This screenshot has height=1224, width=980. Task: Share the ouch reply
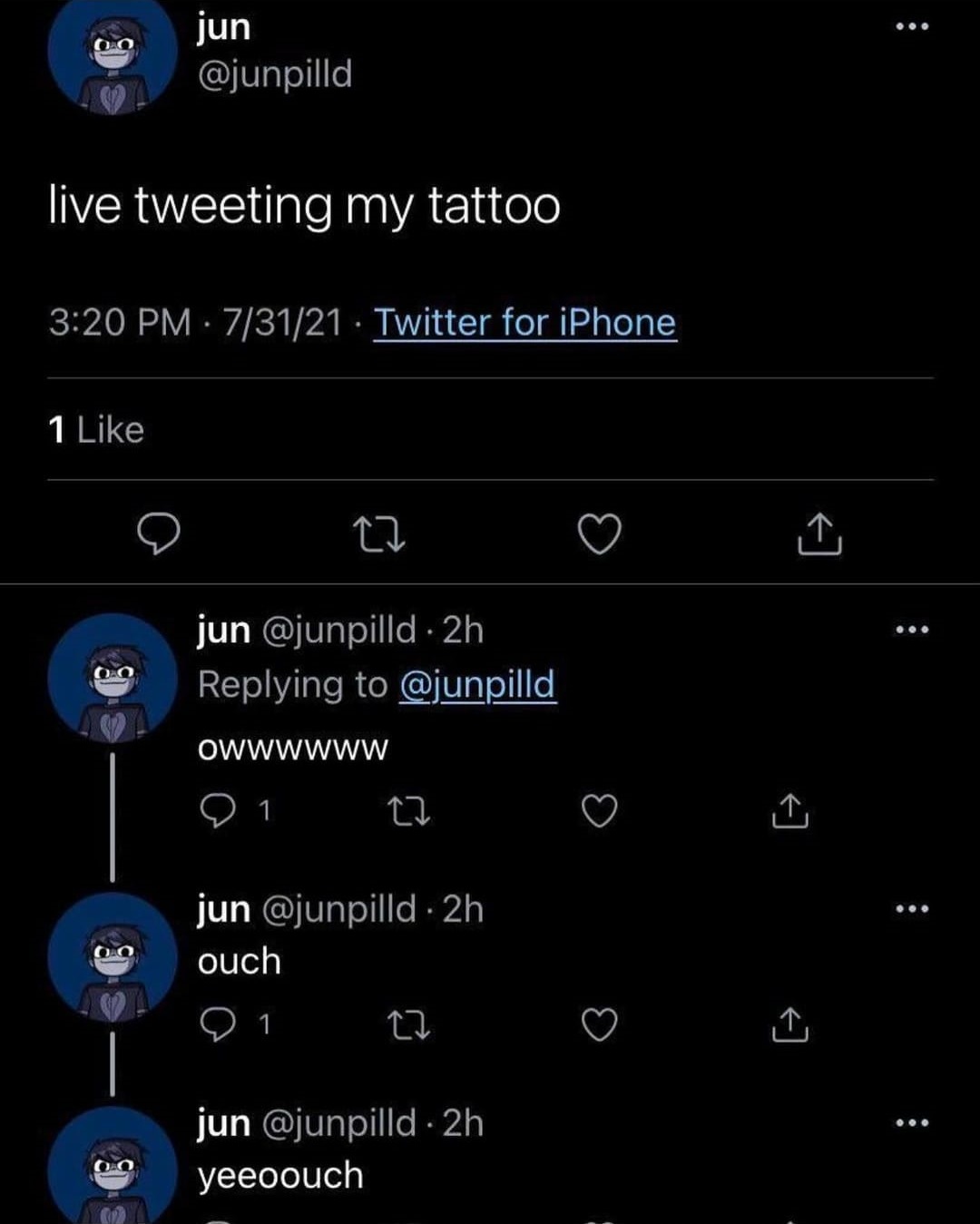tap(789, 1024)
